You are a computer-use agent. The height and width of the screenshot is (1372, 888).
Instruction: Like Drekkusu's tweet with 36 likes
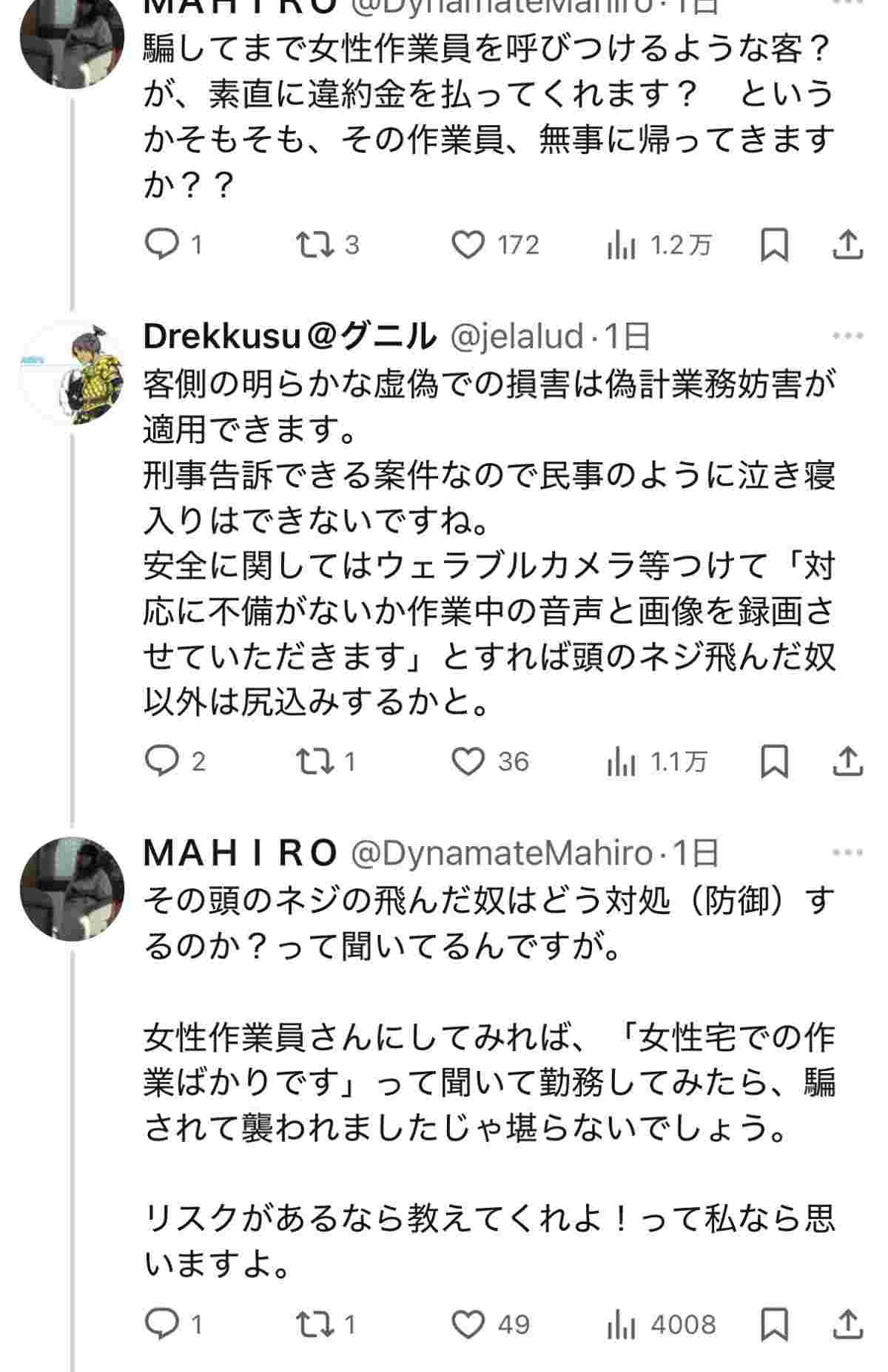(x=468, y=762)
